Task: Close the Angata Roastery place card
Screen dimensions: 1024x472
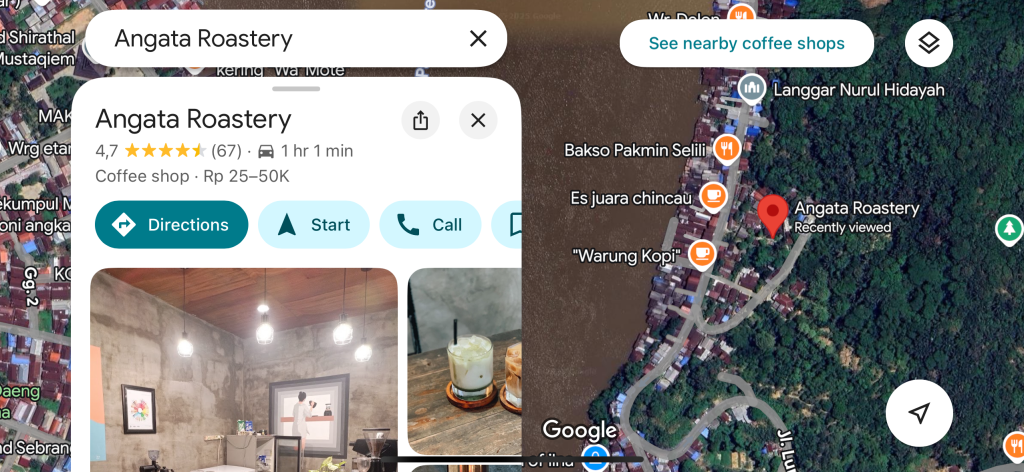Action: click(x=478, y=120)
